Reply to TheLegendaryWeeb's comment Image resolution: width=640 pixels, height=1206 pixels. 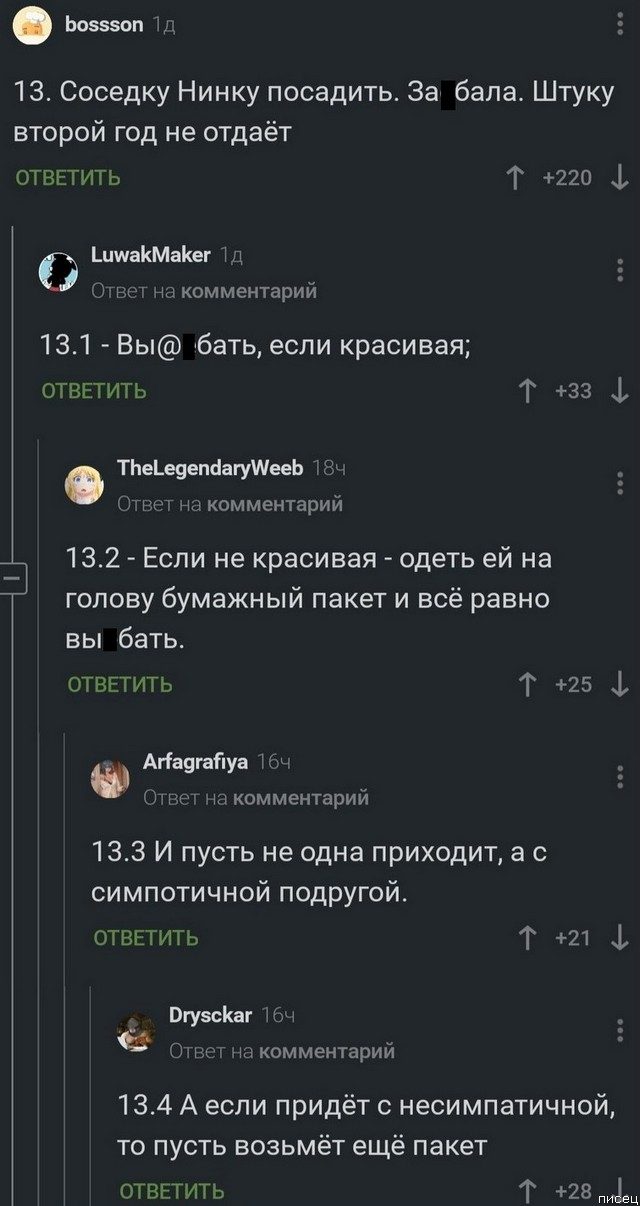[120, 685]
